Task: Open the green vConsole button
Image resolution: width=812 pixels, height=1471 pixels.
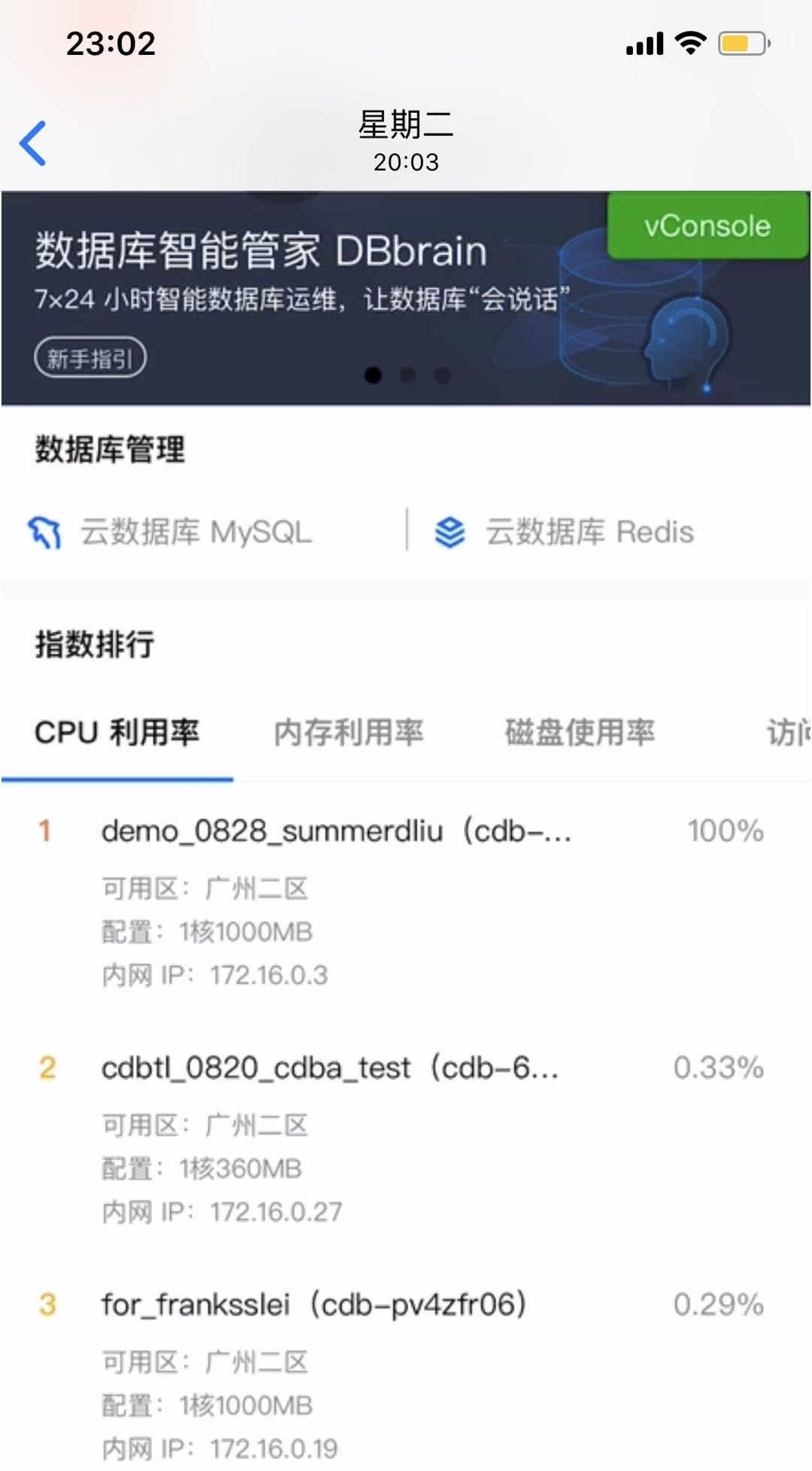Action: click(707, 226)
